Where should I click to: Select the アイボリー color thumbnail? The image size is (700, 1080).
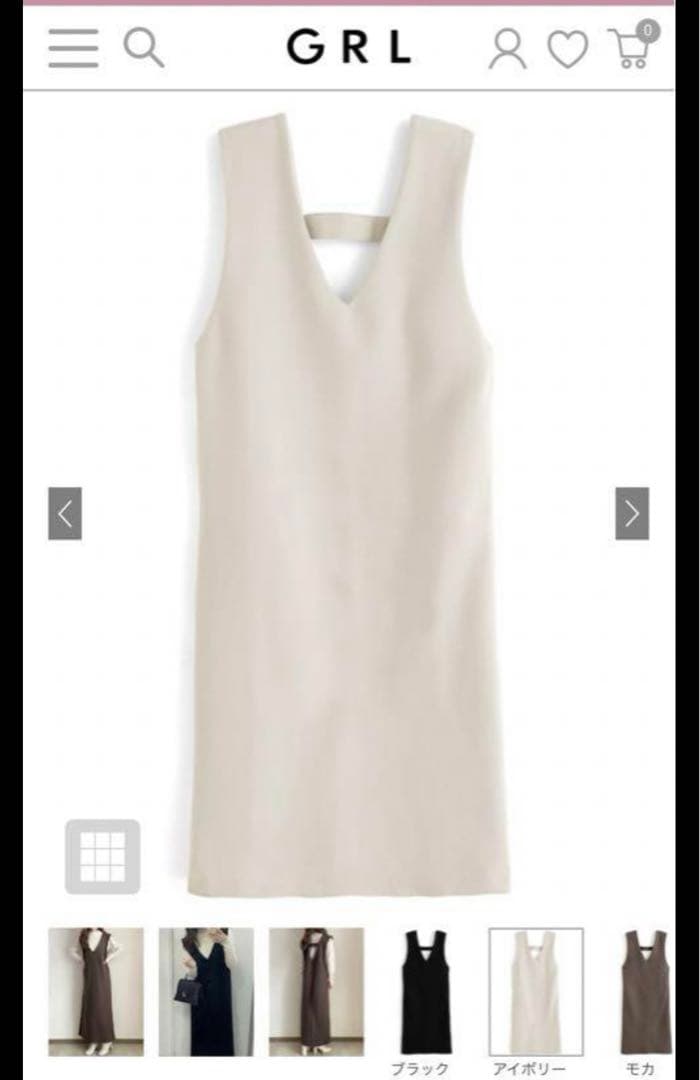536,991
